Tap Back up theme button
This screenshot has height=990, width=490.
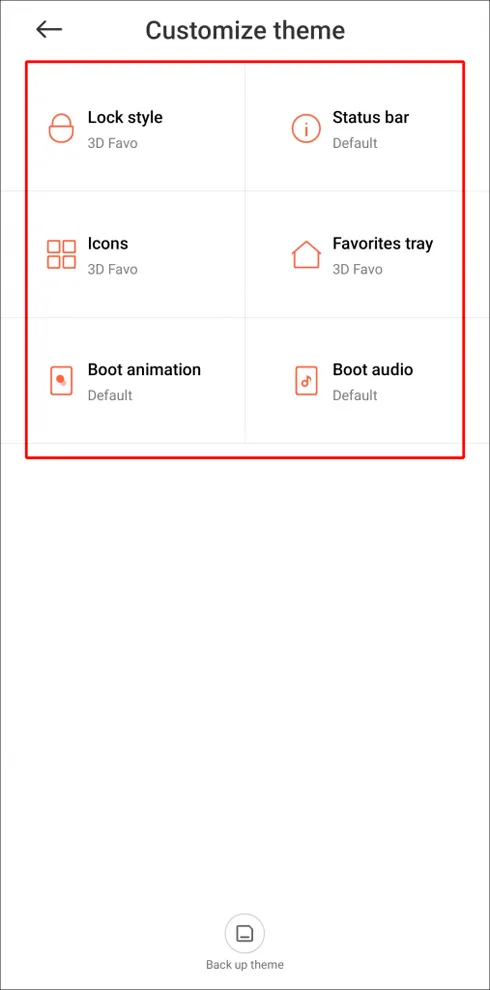(x=244, y=942)
